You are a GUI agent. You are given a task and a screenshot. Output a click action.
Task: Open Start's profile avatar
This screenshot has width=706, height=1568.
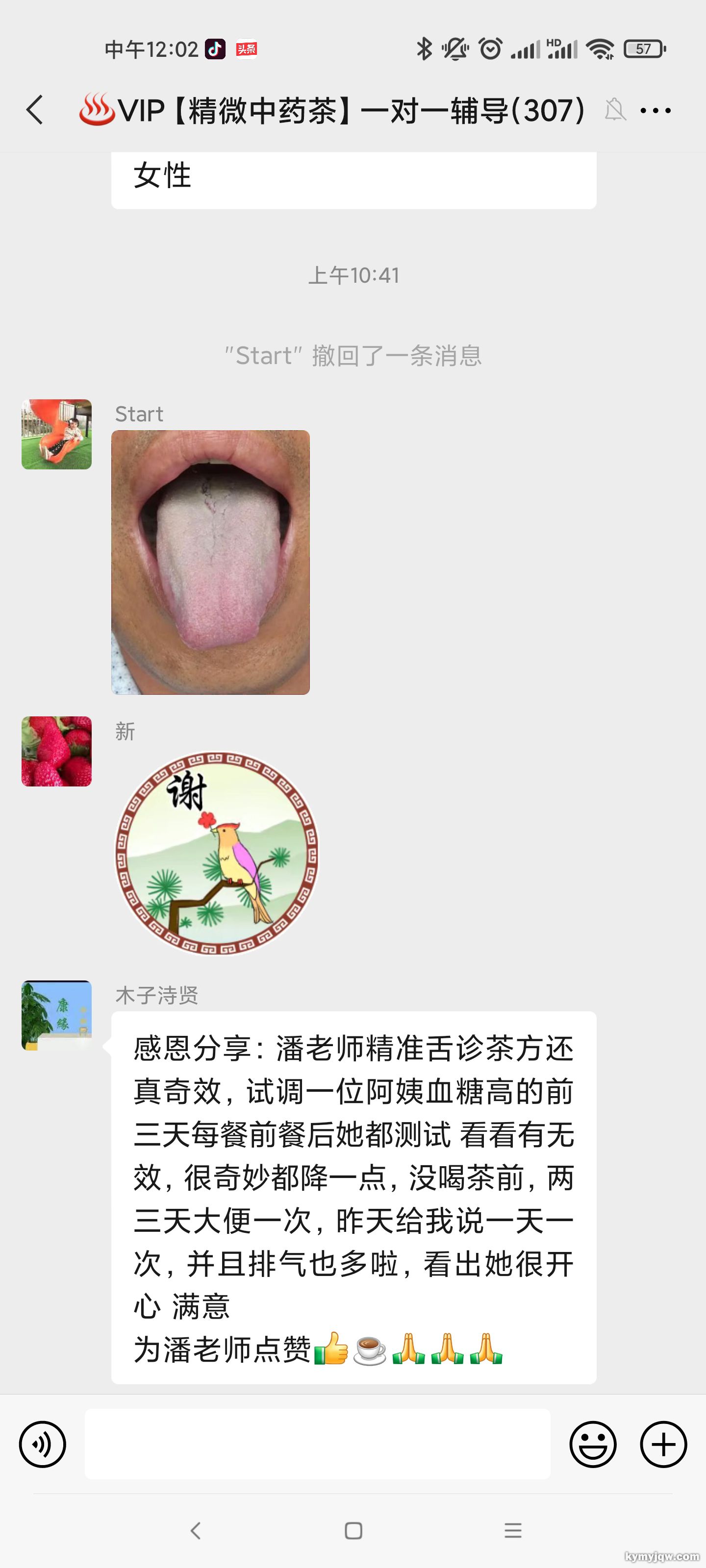57,434
